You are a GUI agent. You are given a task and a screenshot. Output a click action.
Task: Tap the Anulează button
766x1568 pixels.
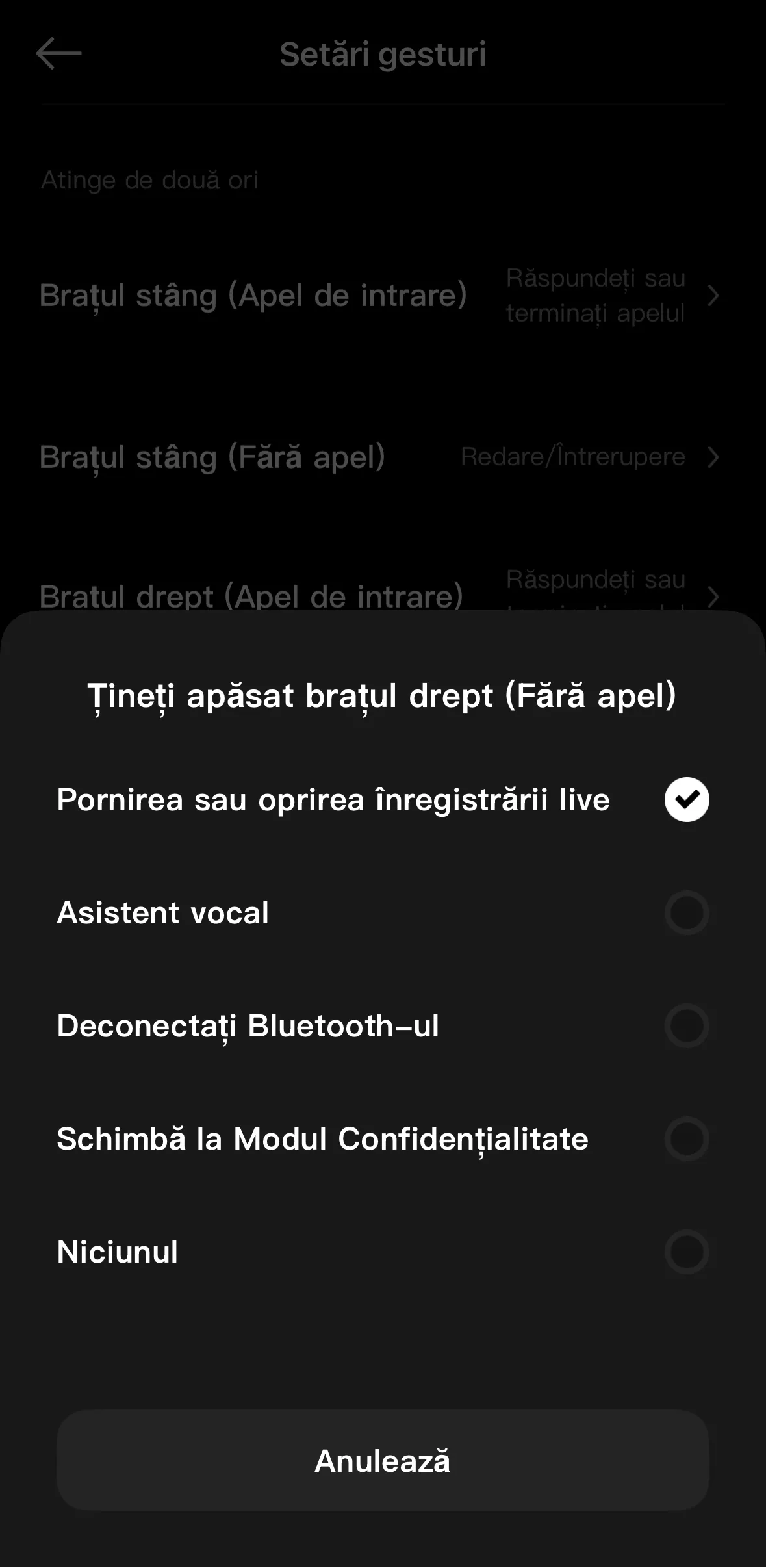383,1461
